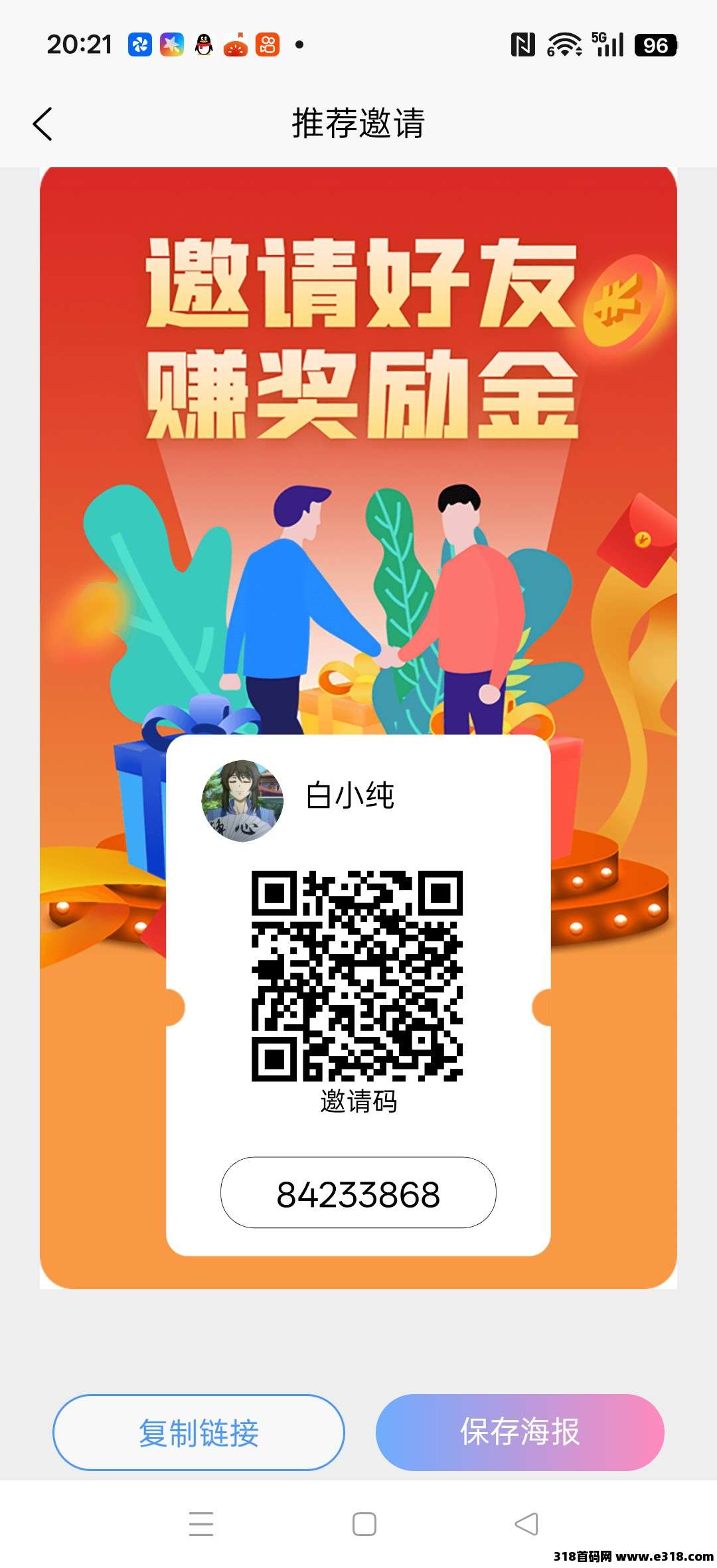Go back from the 推荐邀请 page
Viewport: 717px width, 1568px height.
[42, 124]
